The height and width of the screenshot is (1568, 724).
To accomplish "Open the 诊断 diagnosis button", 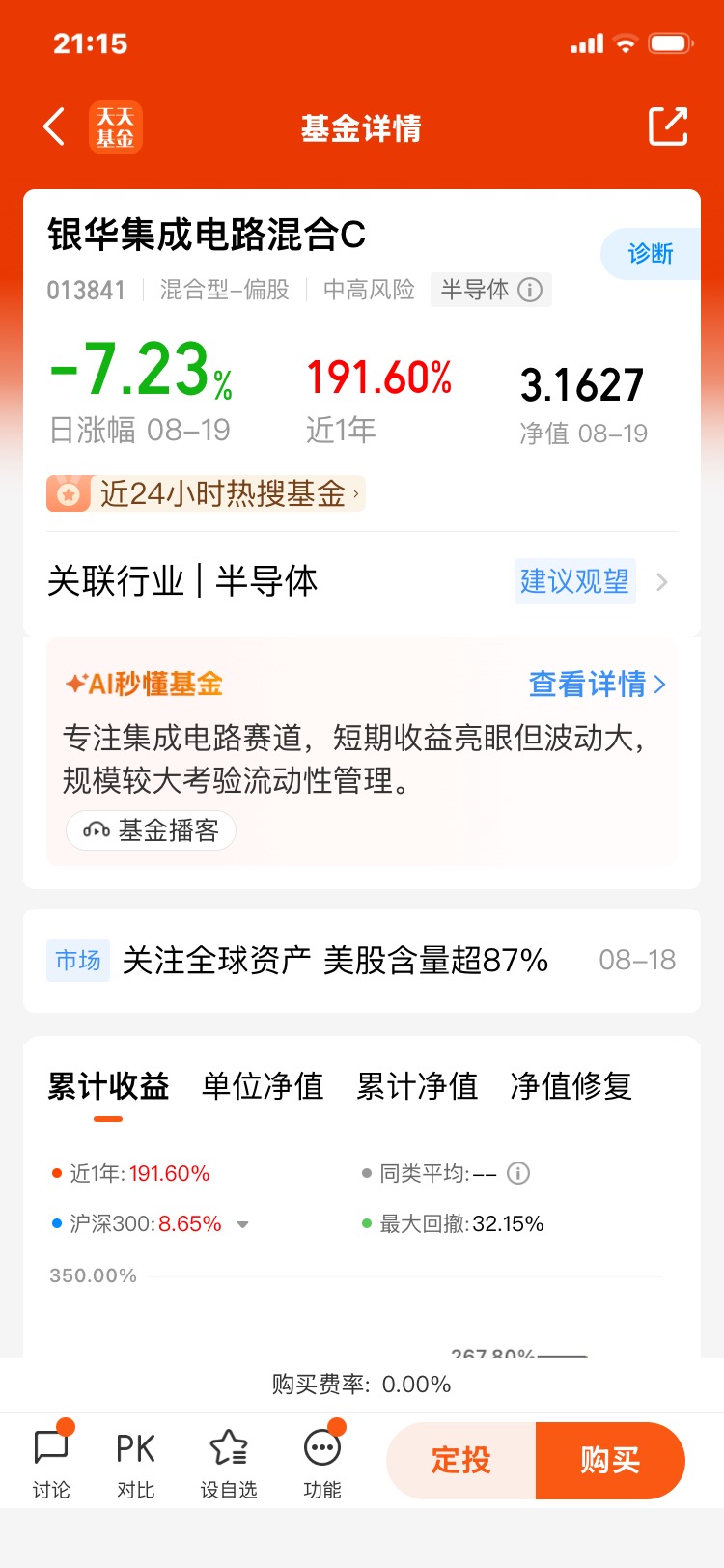I will coord(651,254).
